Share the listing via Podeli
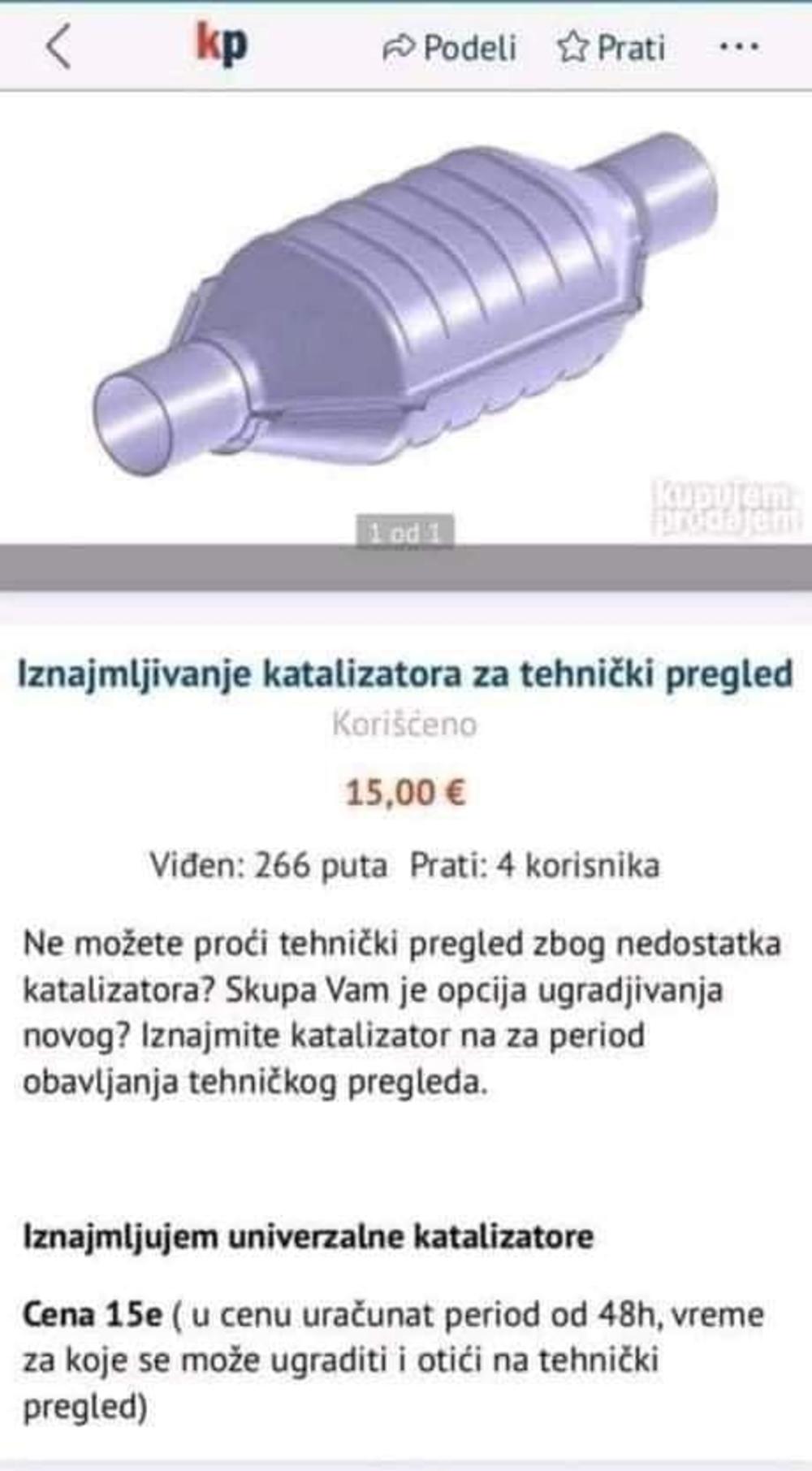The image size is (812, 1471). pos(449,48)
